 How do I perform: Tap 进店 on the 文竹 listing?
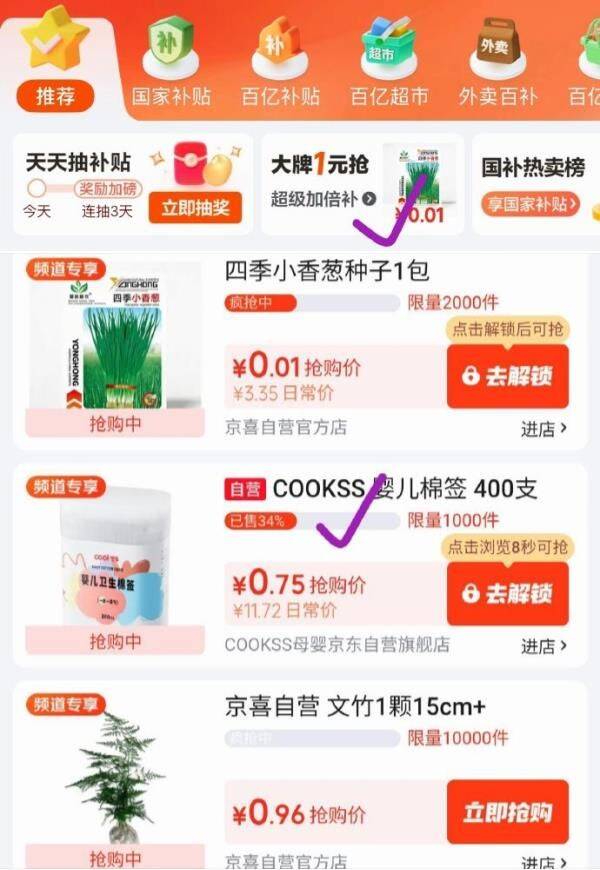544,862
